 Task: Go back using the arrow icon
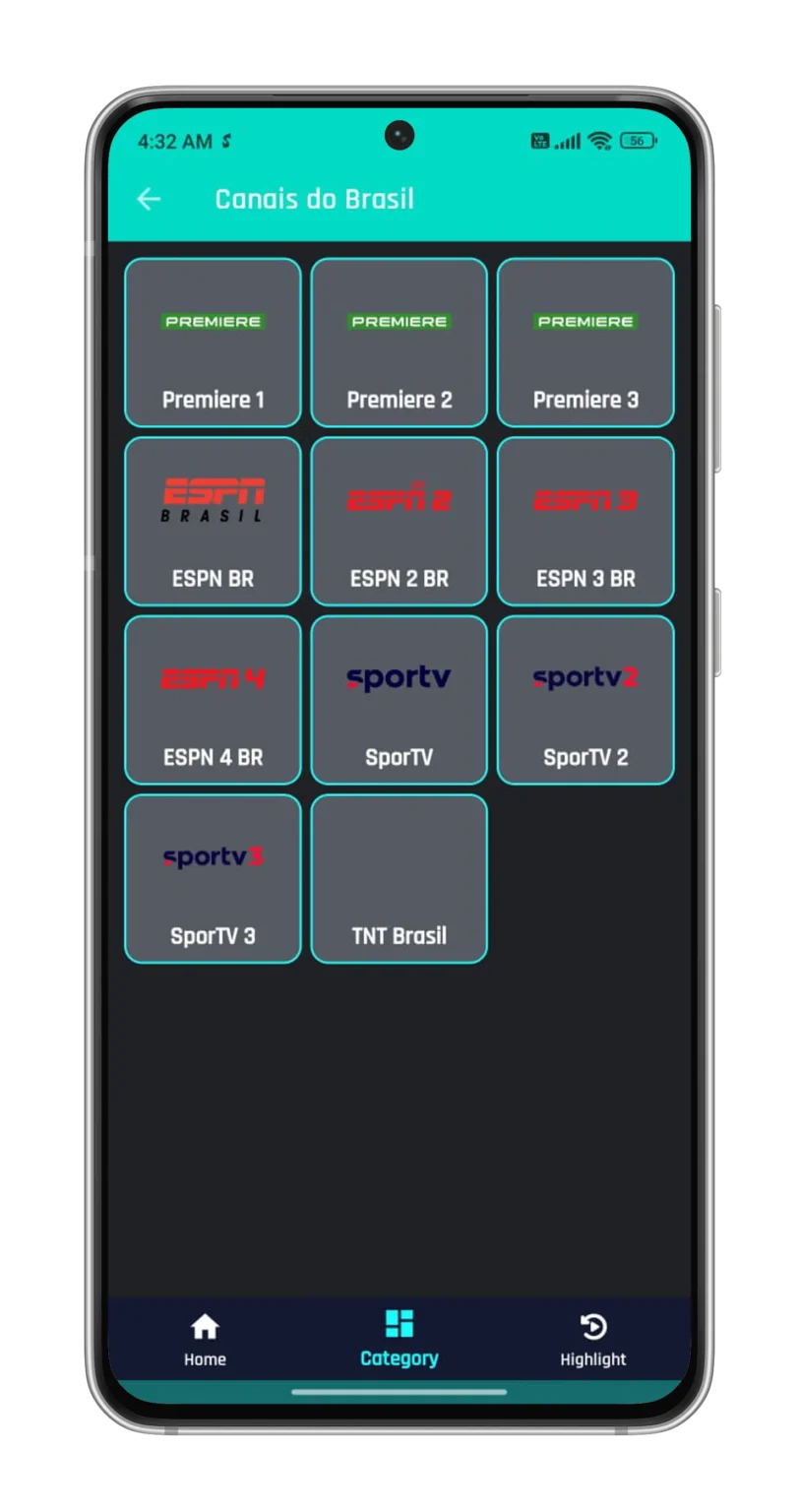point(149,199)
